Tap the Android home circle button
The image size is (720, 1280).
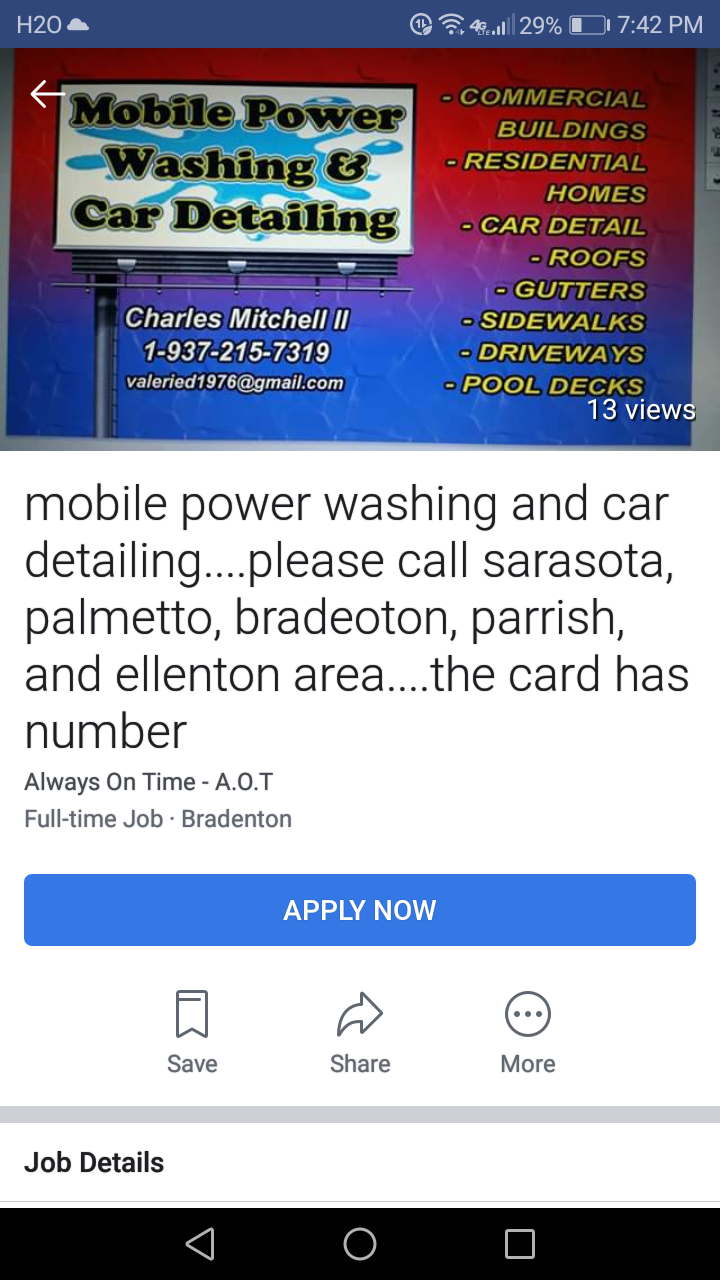pos(360,1244)
